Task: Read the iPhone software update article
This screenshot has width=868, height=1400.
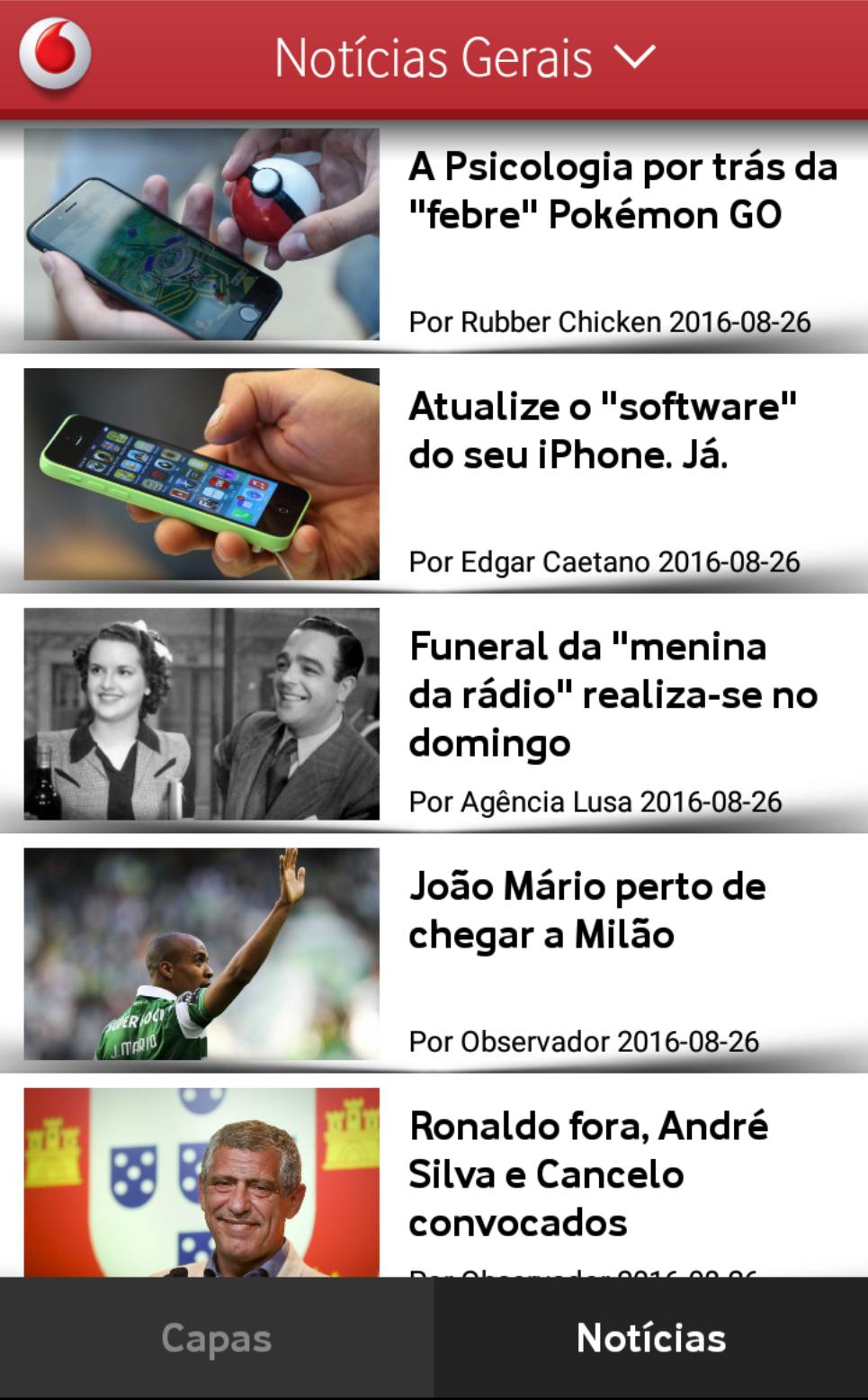Action: point(602,431)
